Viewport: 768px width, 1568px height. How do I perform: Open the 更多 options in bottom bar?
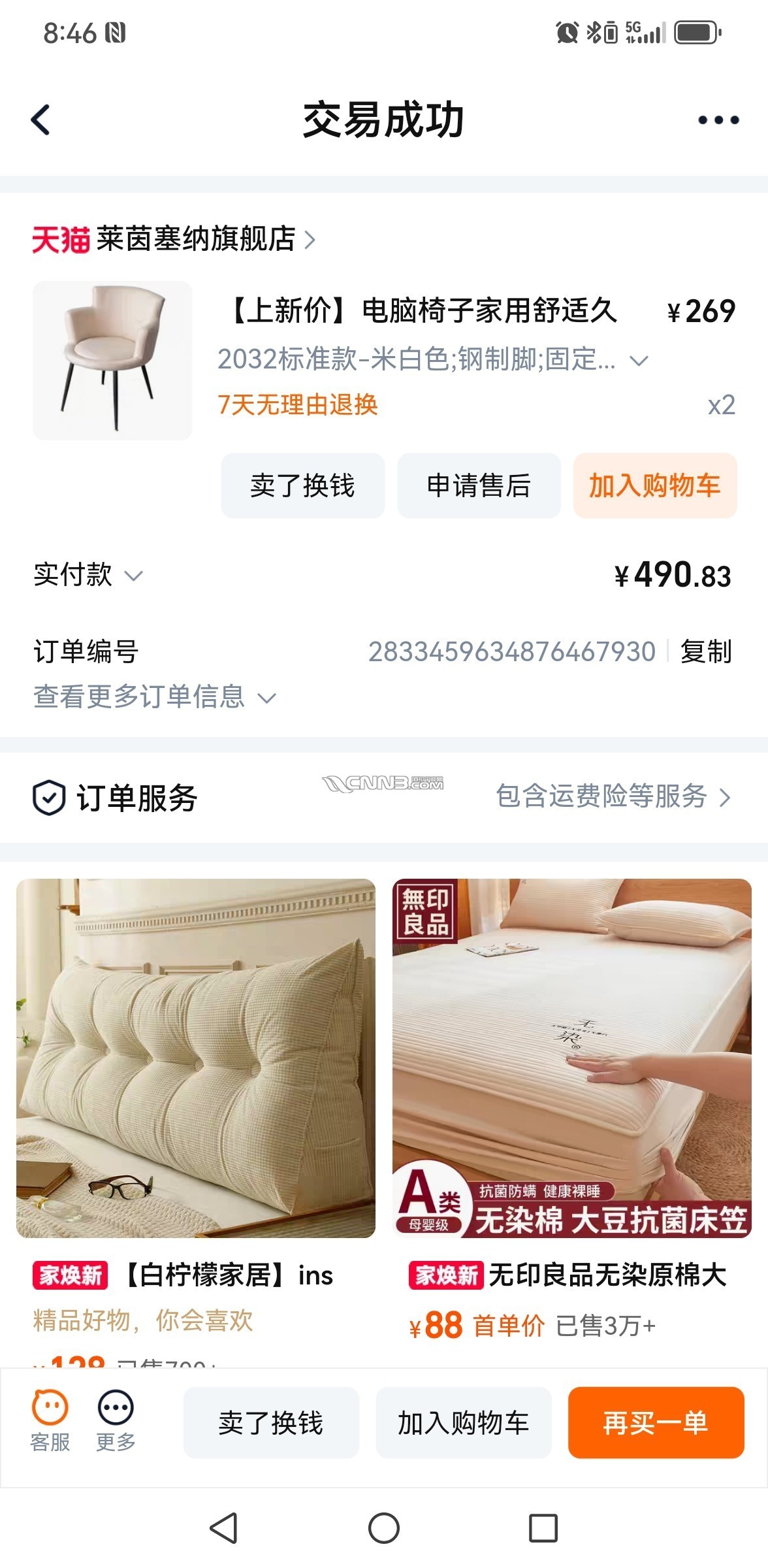coord(116,1421)
